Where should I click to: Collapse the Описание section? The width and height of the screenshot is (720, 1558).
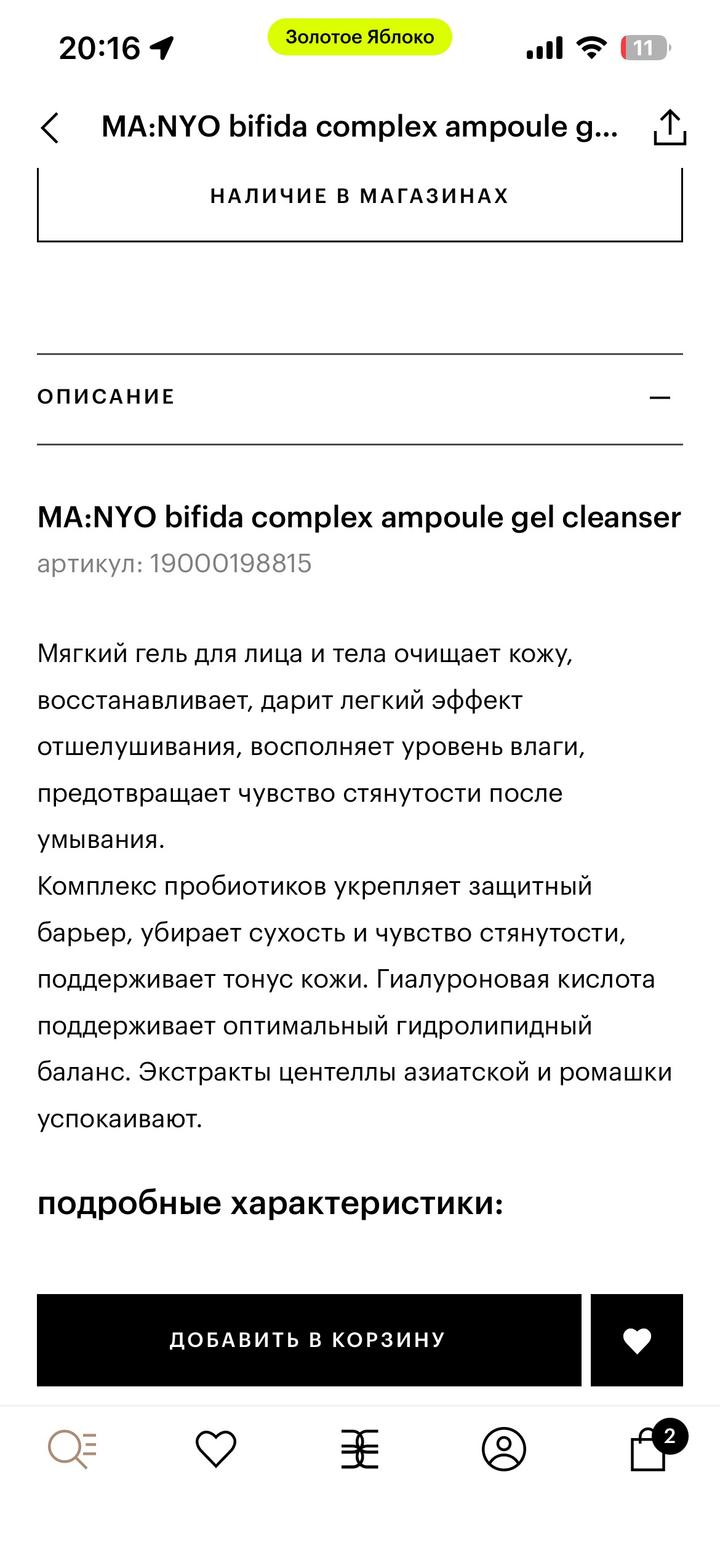pyautogui.click(x=659, y=397)
